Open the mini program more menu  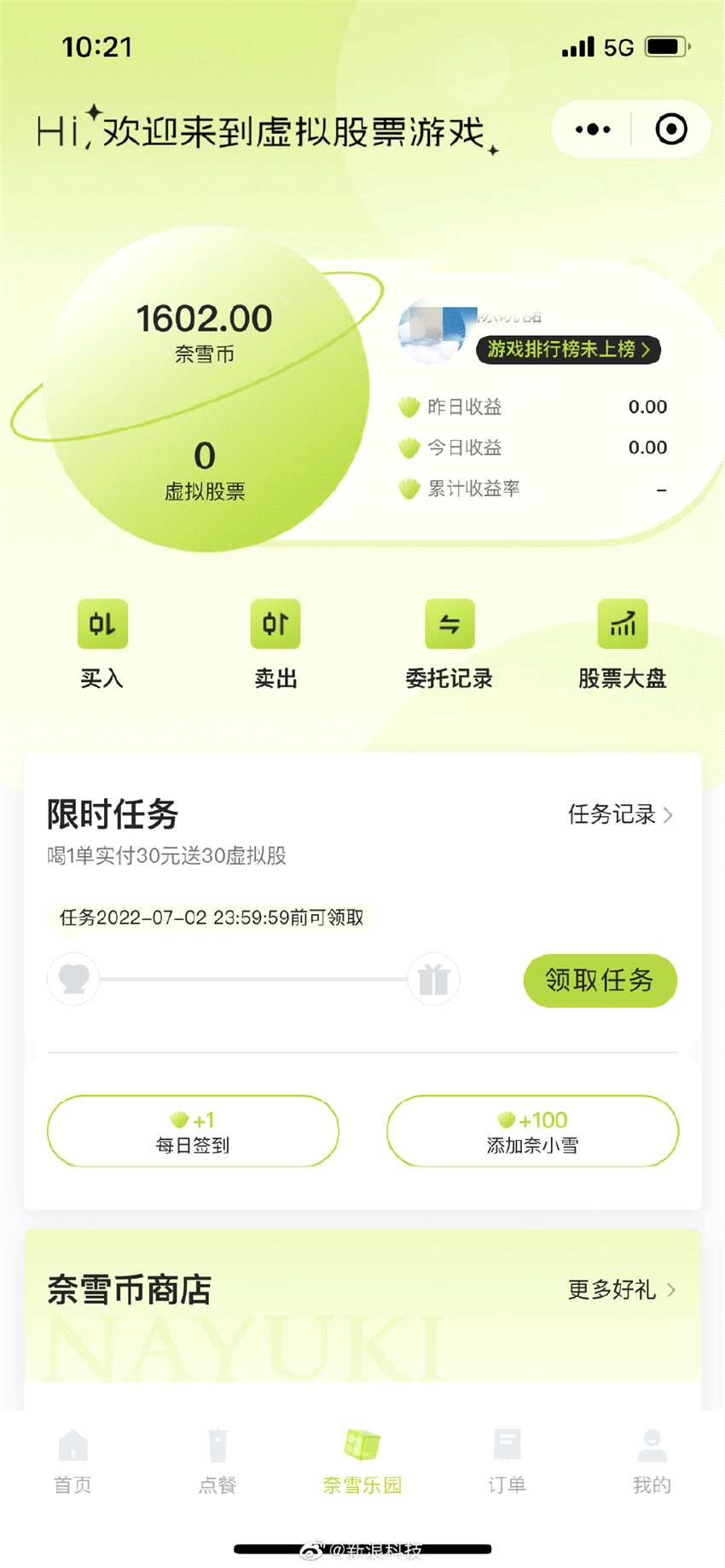click(x=593, y=130)
